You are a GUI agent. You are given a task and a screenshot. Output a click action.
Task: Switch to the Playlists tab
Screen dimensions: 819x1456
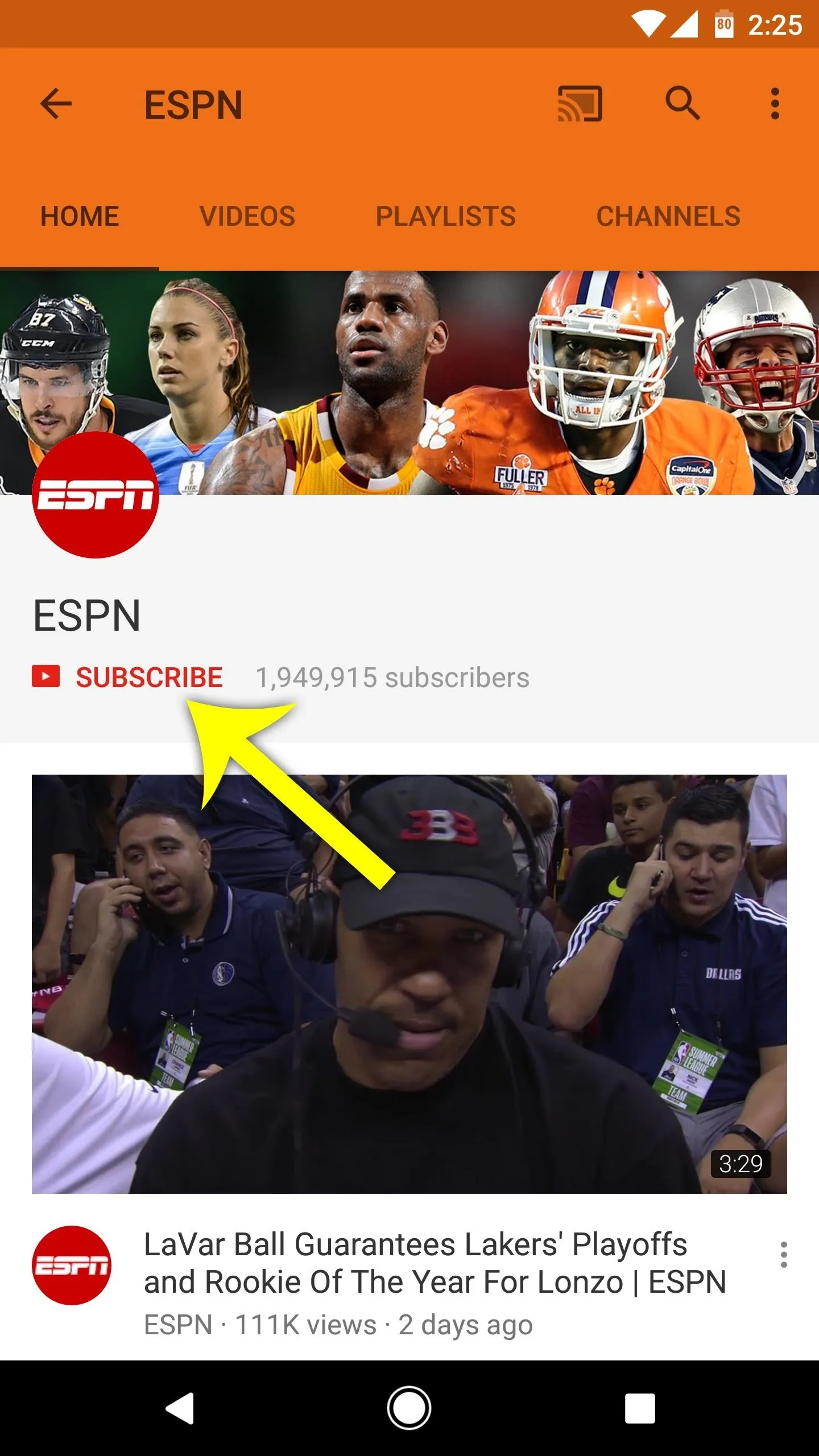446,217
